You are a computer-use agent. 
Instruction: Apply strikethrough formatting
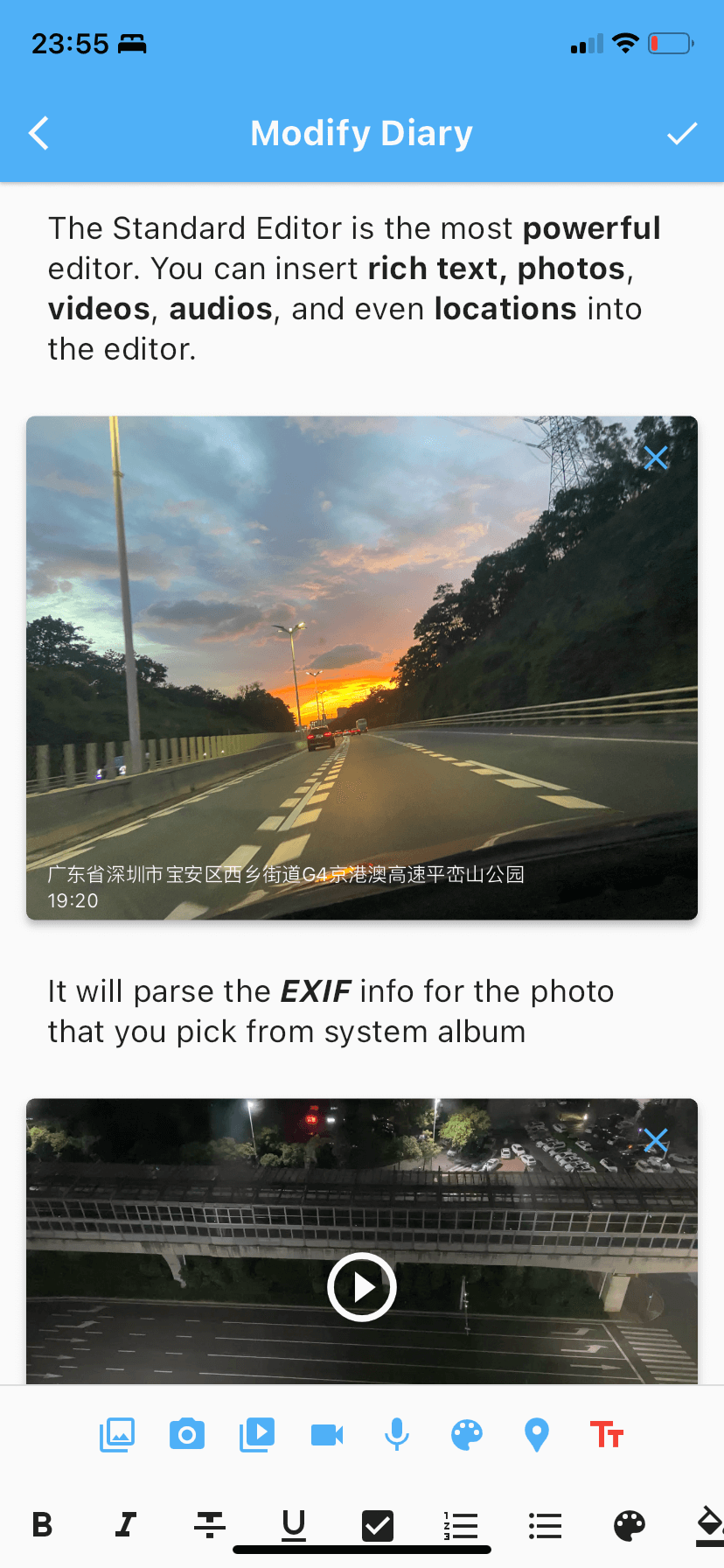[x=210, y=1525]
